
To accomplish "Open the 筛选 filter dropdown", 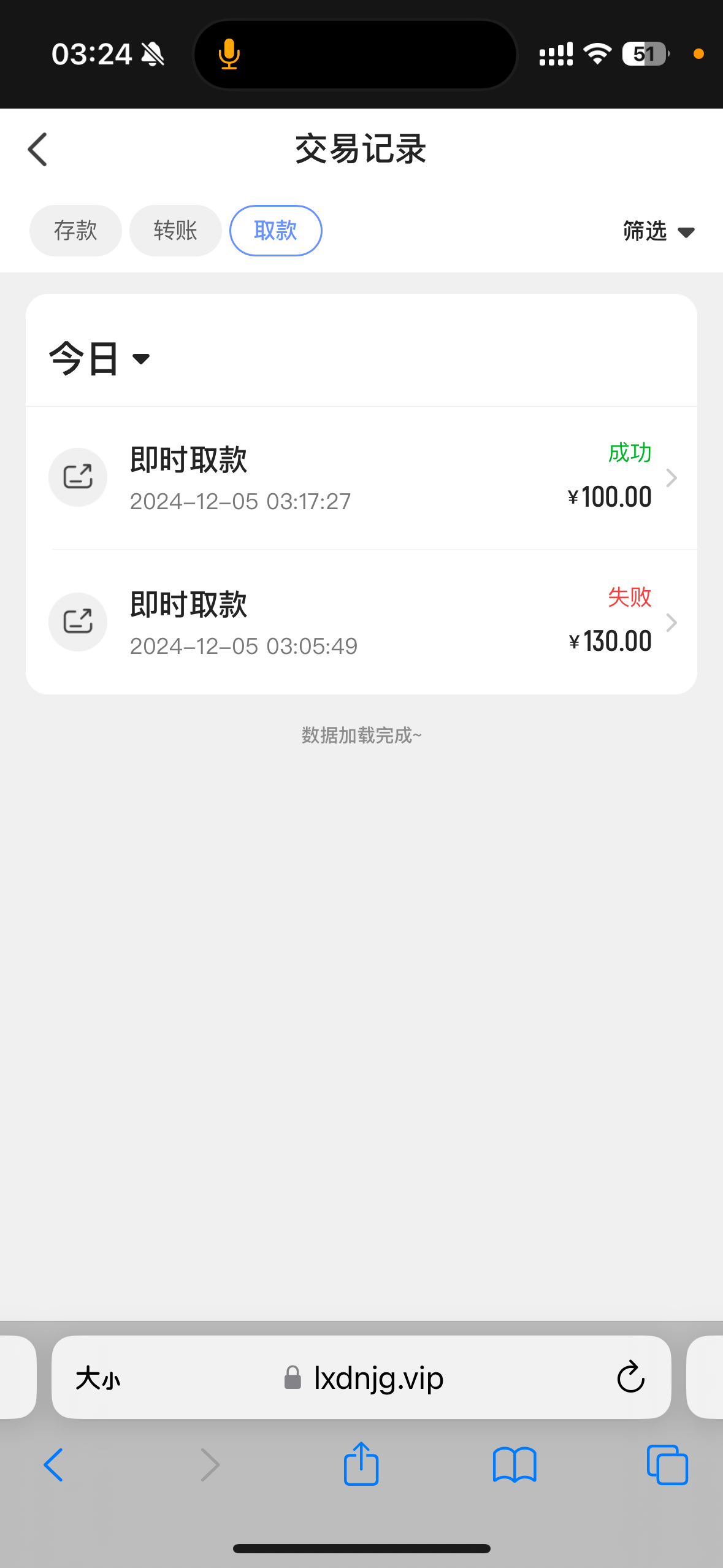I will coord(658,231).
